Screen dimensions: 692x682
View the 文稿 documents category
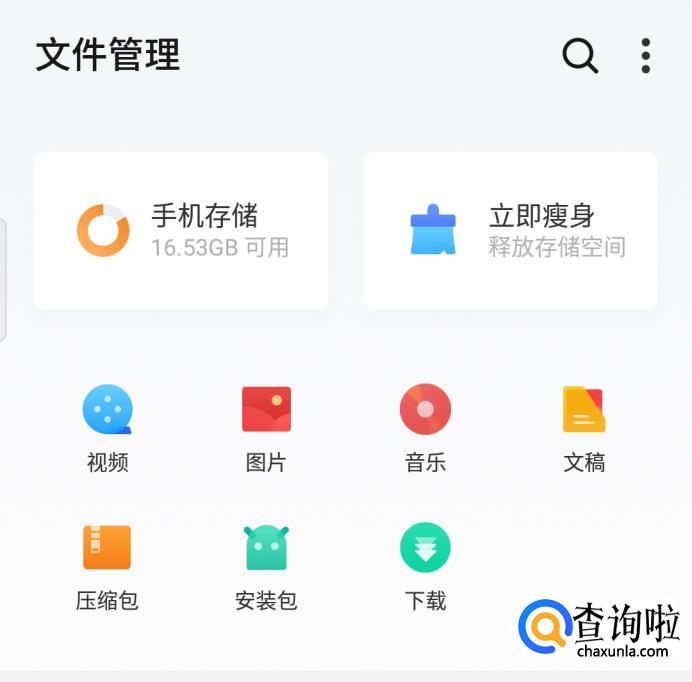pyautogui.click(x=584, y=427)
